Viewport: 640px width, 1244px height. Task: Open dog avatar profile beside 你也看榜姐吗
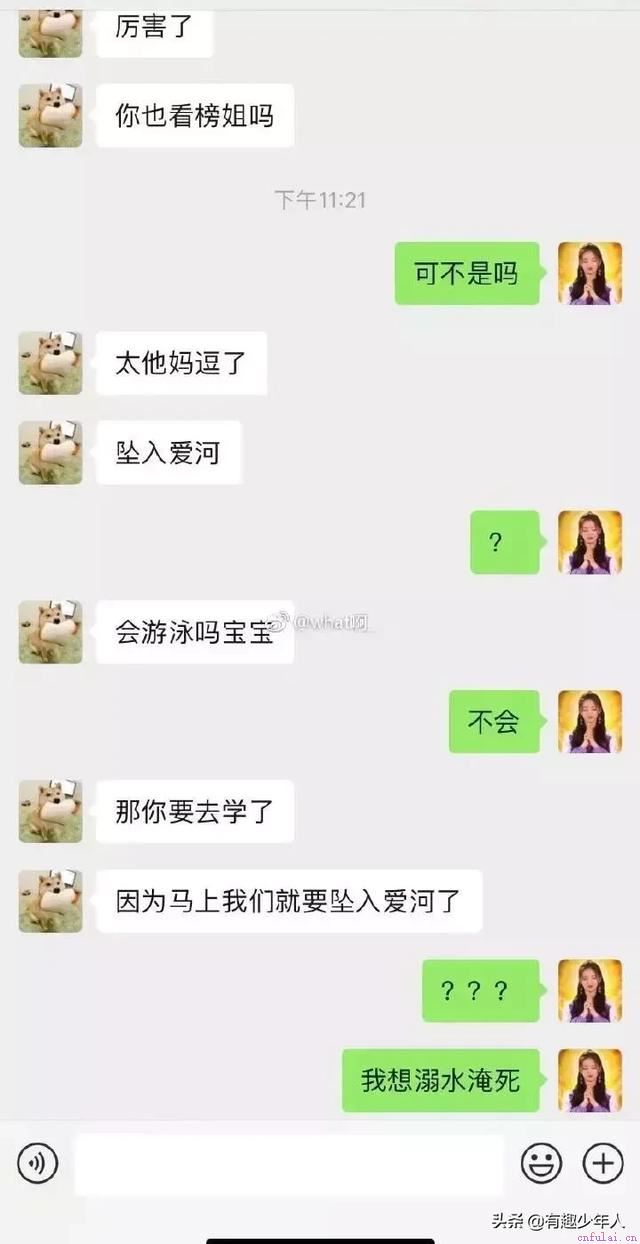tap(50, 116)
